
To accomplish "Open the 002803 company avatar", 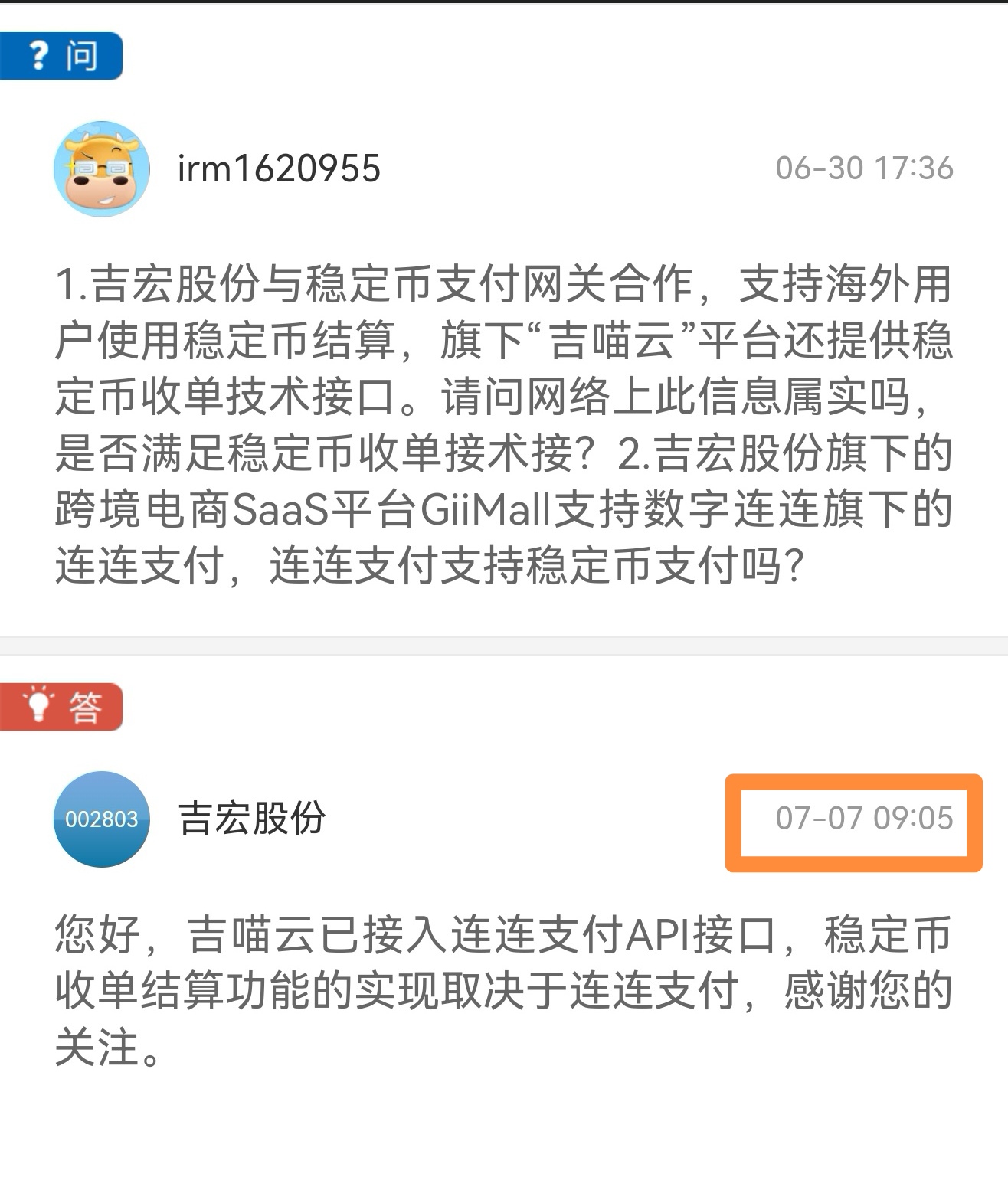I will pyautogui.click(x=101, y=819).
